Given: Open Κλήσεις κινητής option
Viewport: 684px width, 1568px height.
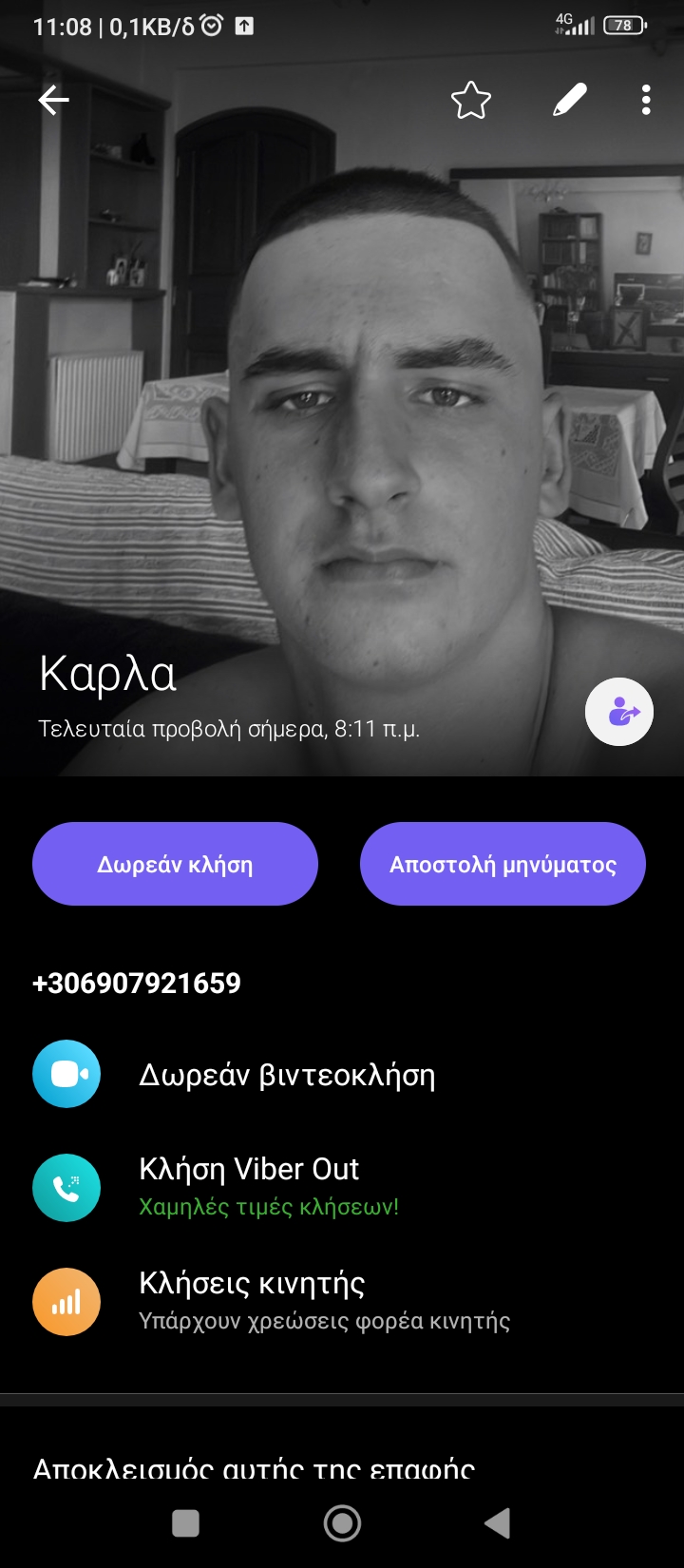Looking at the screenshot, I should [252, 1284].
